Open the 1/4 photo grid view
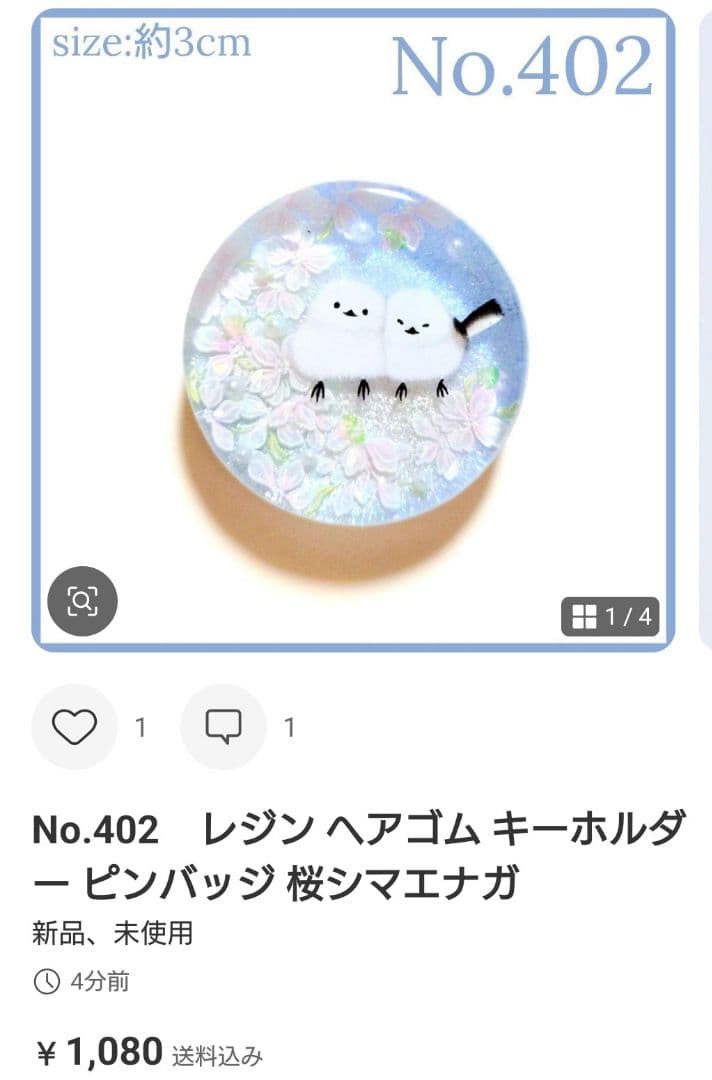712x1080 pixels. [x=611, y=616]
